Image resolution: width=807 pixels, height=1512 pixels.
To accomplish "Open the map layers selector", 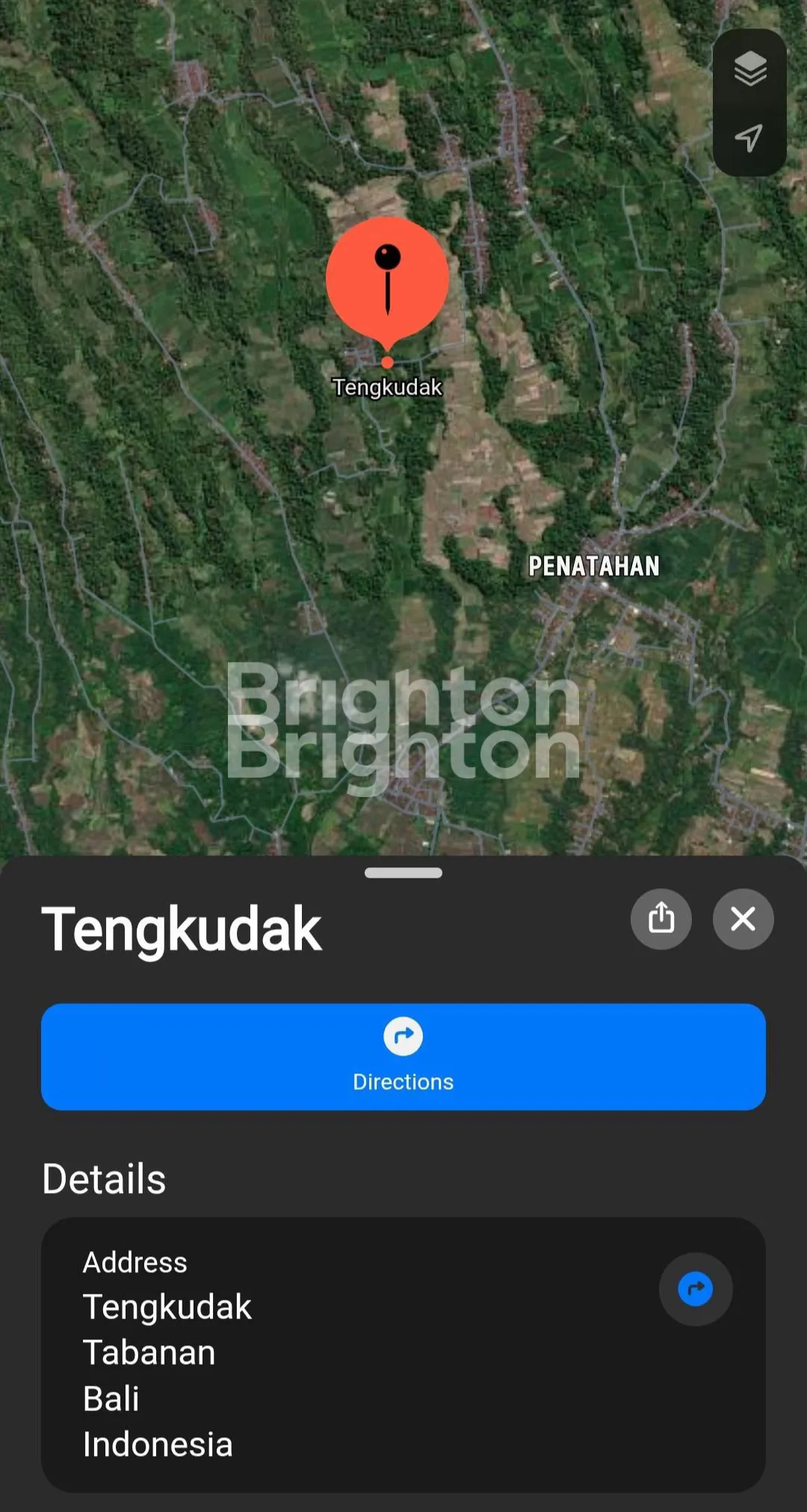I will pyautogui.click(x=749, y=69).
